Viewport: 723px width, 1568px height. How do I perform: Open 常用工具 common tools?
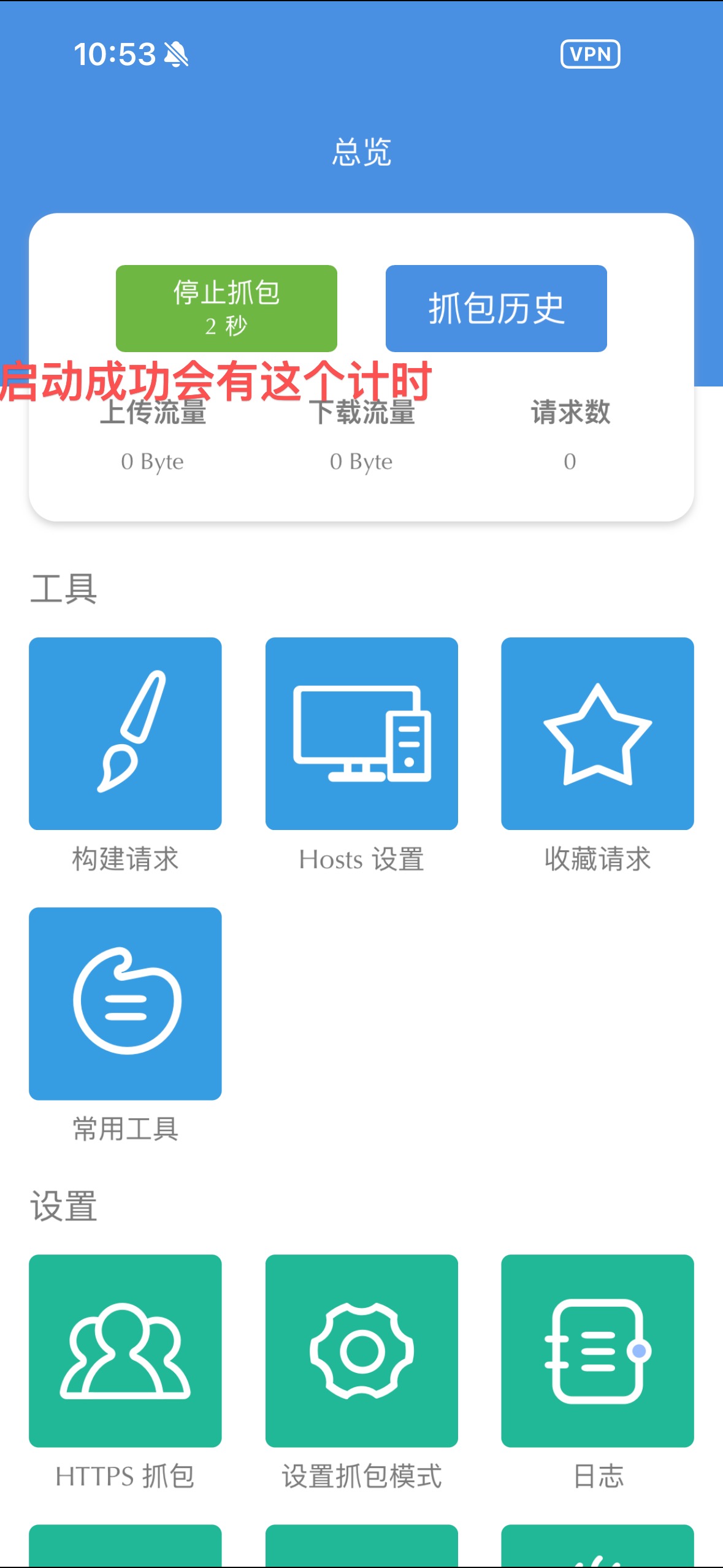pos(125,1003)
